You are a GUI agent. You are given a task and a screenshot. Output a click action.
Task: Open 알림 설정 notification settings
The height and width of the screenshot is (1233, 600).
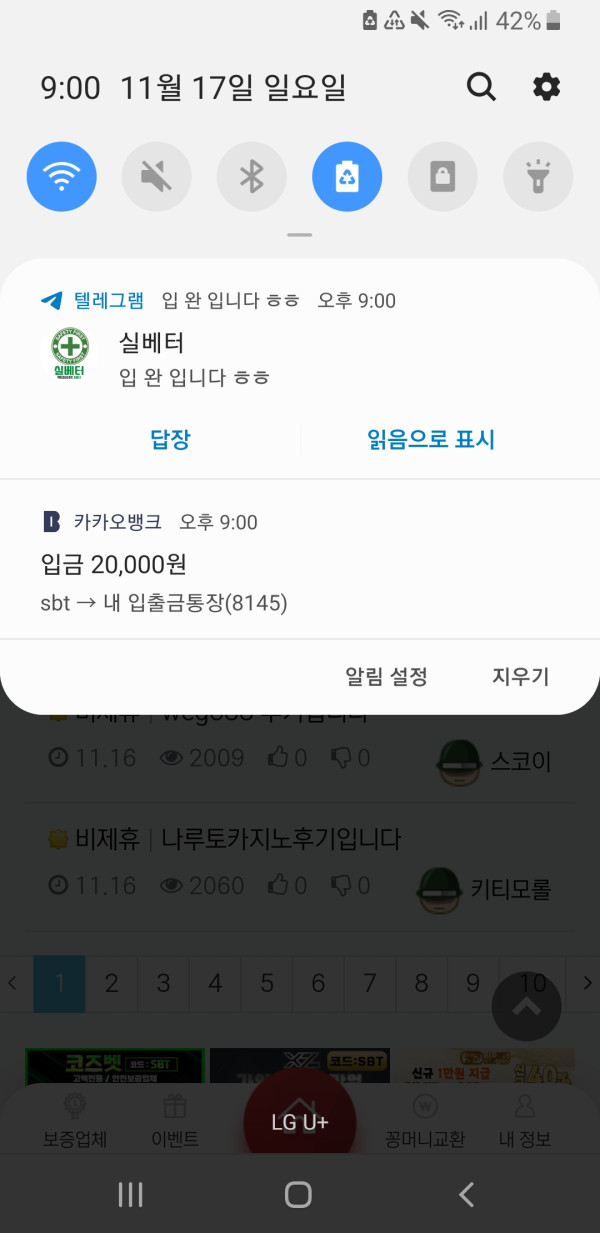tap(386, 677)
